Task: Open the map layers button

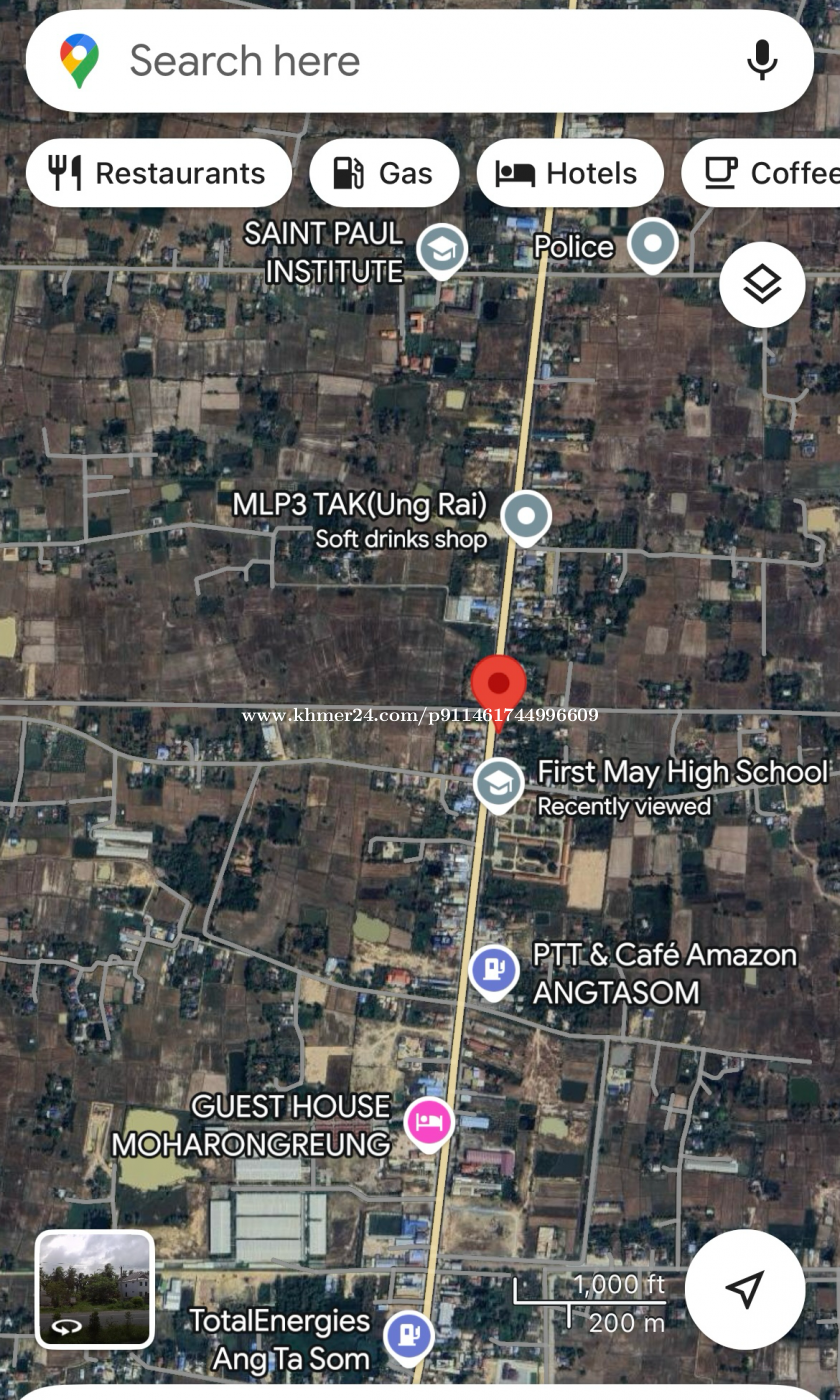Action: pyautogui.click(x=762, y=285)
